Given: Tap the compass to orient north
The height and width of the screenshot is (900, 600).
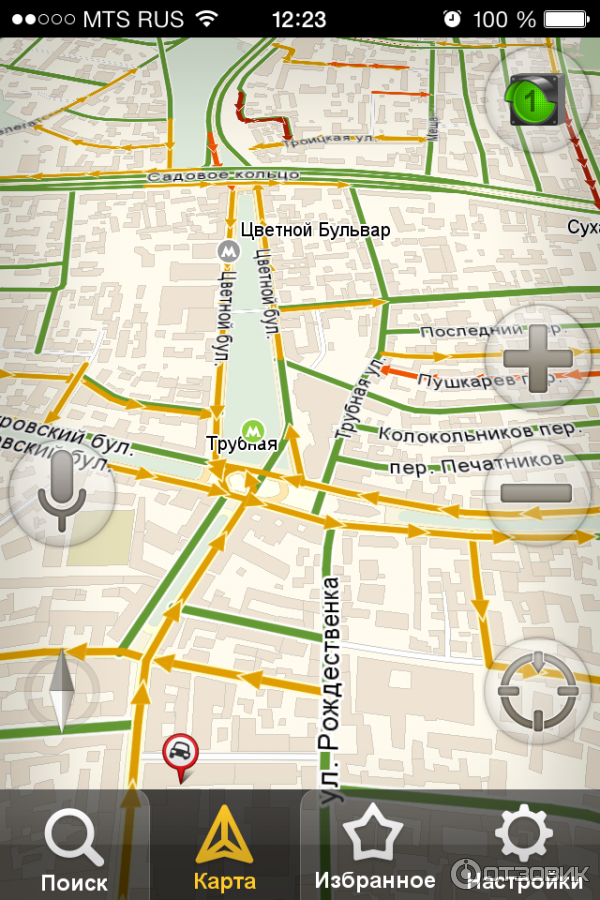Looking at the screenshot, I should (62, 689).
